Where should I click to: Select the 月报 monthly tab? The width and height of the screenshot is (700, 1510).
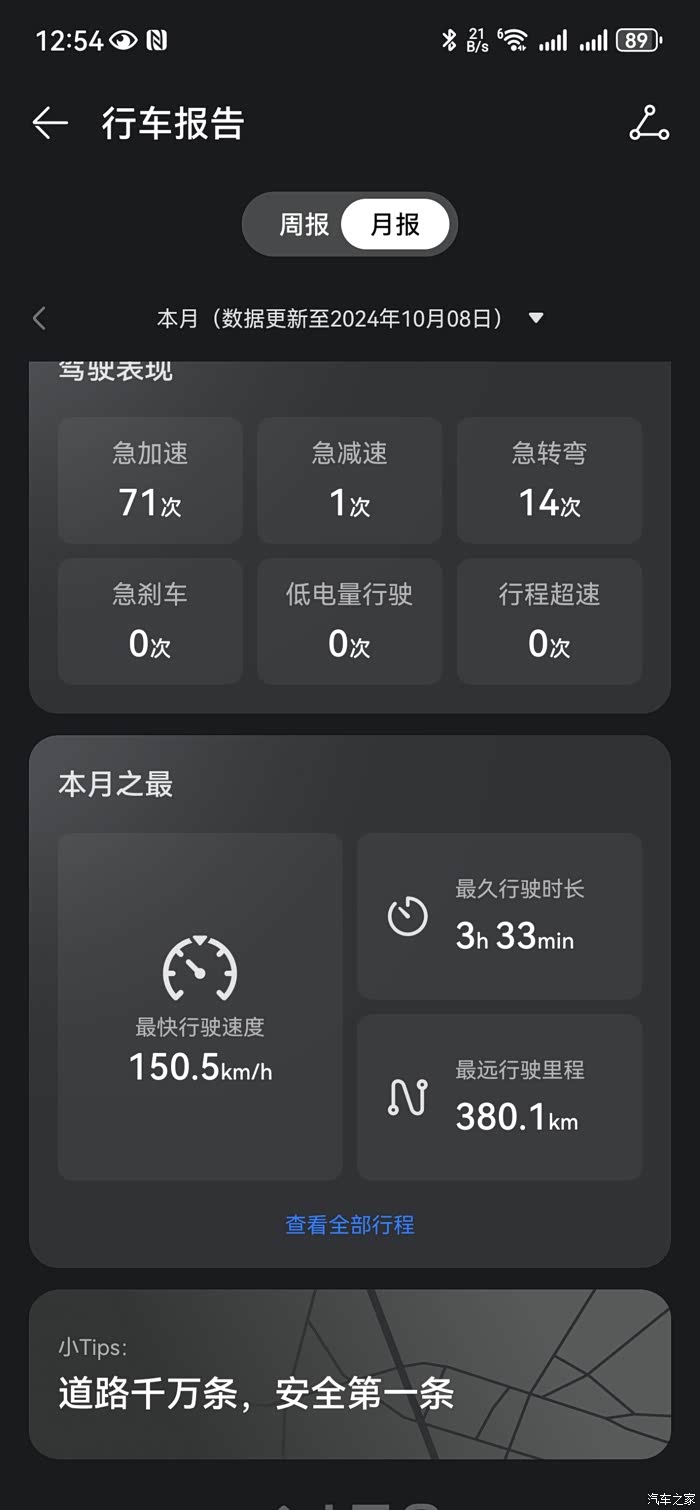tap(395, 225)
